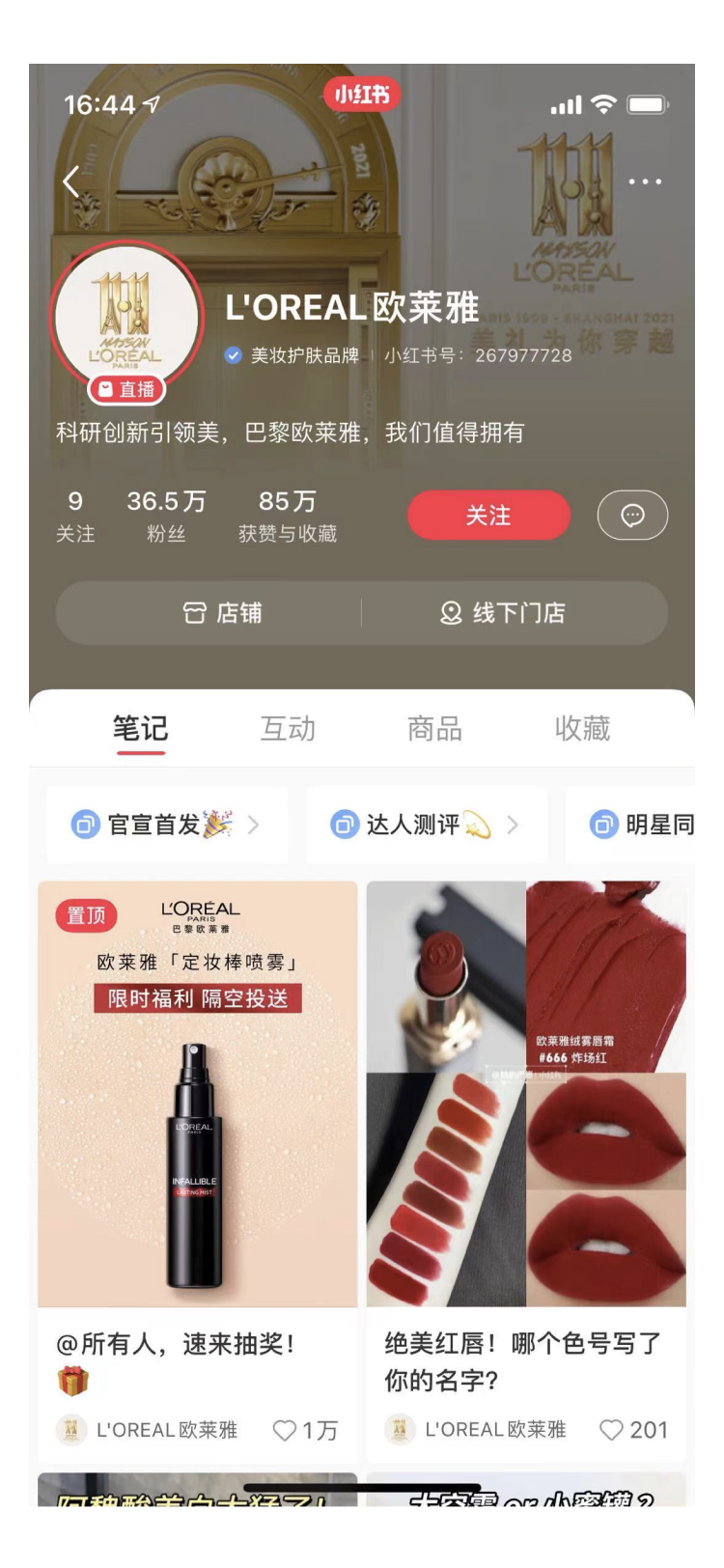Switch to the 互动 tab
Screen dimensions: 724x1568
point(288,728)
